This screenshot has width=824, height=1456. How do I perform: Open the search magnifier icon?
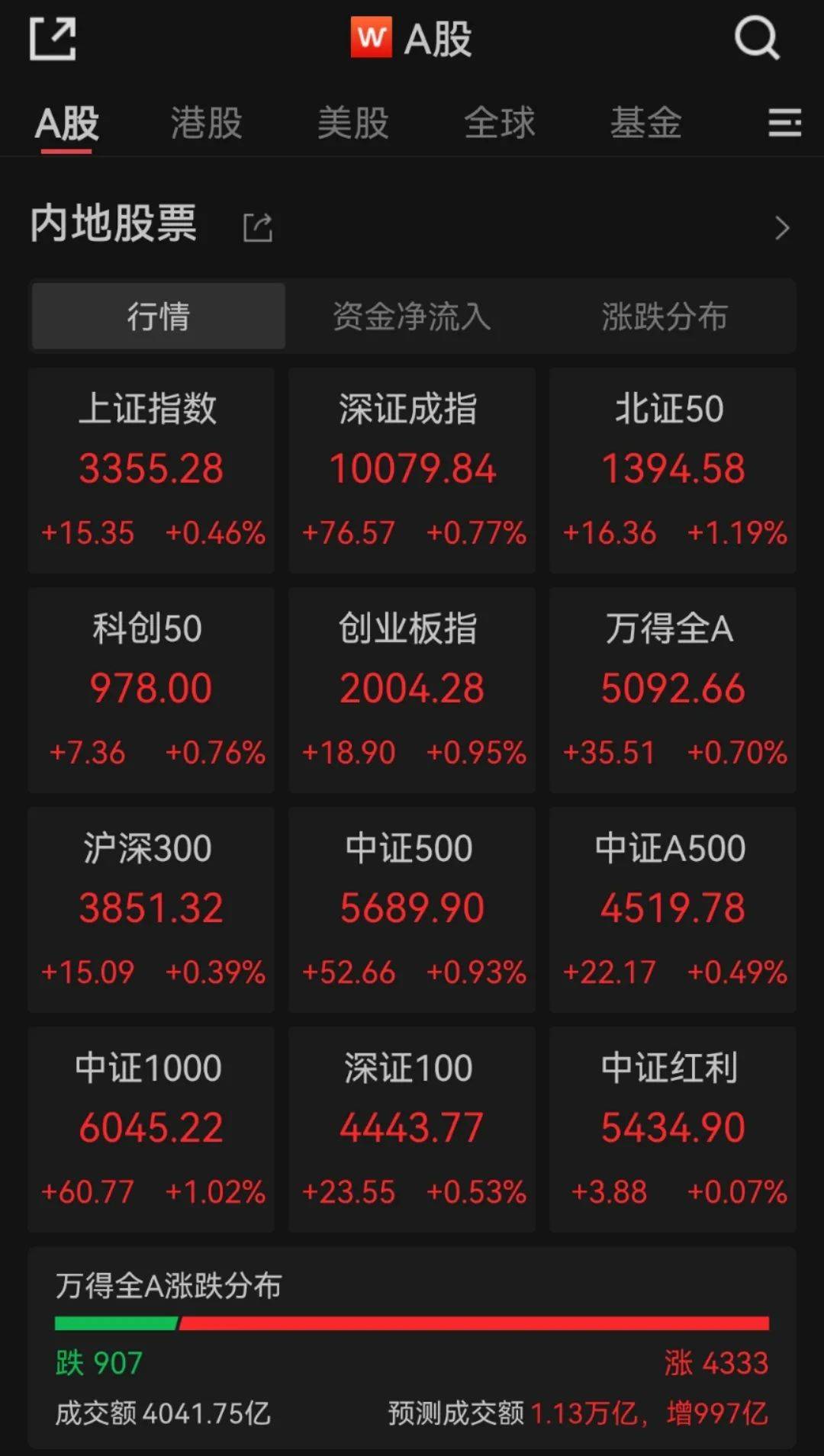click(x=756, y=40)
